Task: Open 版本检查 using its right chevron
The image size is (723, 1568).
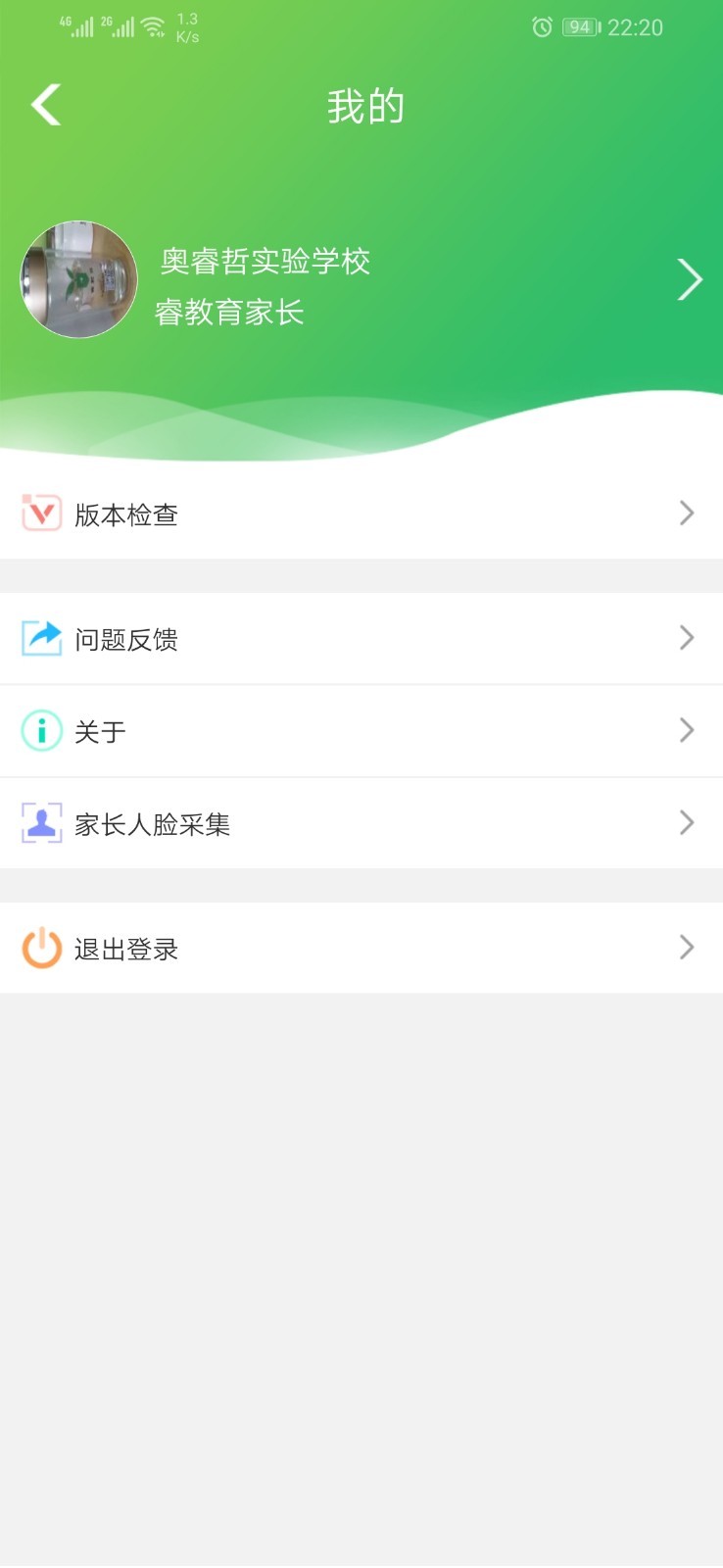Action: [x=686, y=513]
